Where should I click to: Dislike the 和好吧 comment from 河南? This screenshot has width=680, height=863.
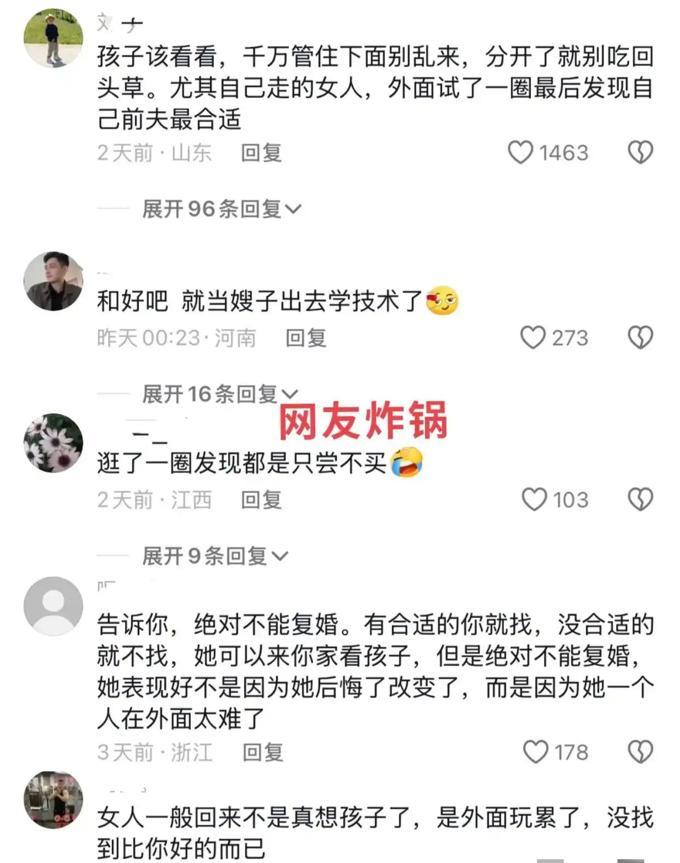click(640, 338)
